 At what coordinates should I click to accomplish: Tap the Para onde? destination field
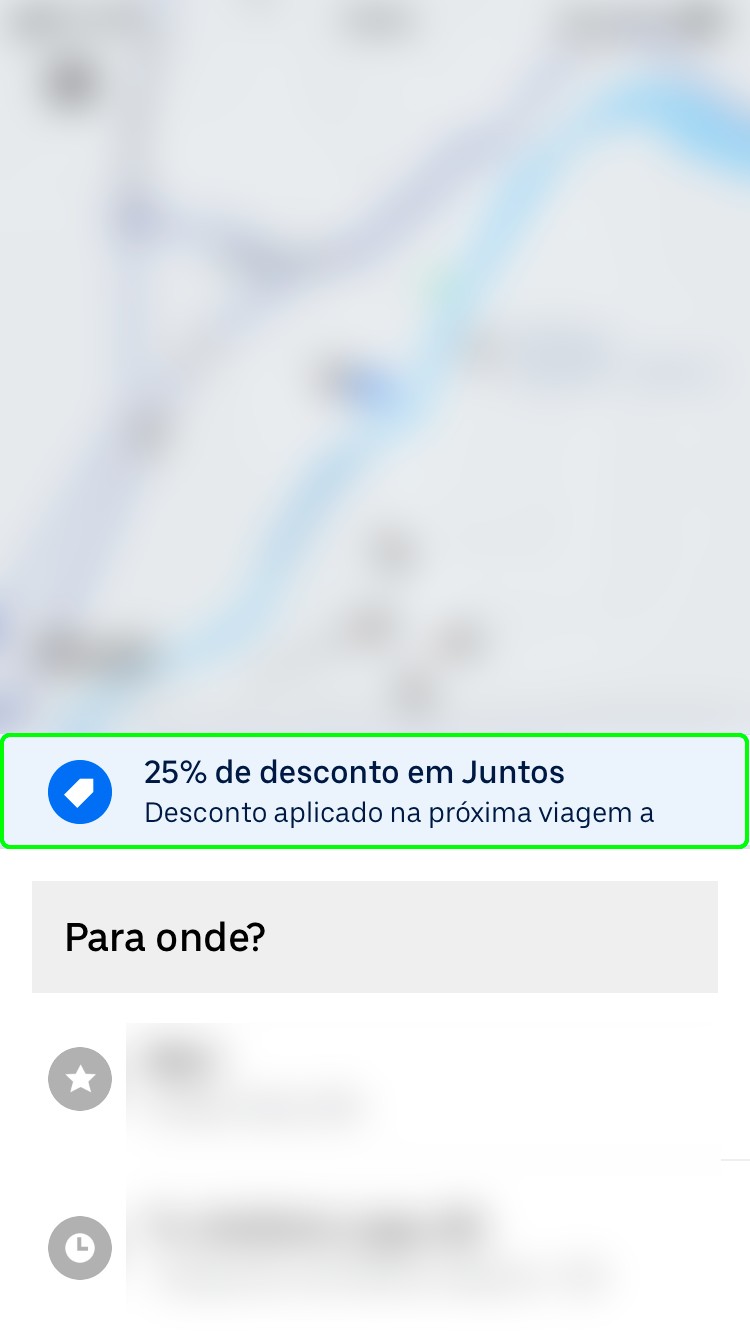pyautogui.click(x=374, y=937)
